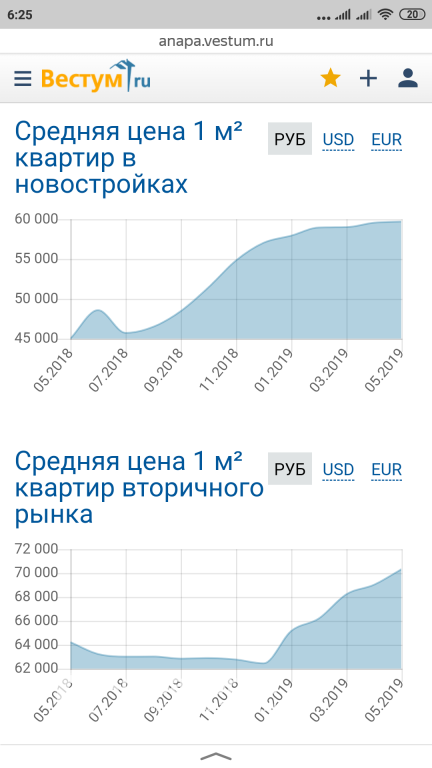
Task: Open the user profile icon
Action: (408, 78)
